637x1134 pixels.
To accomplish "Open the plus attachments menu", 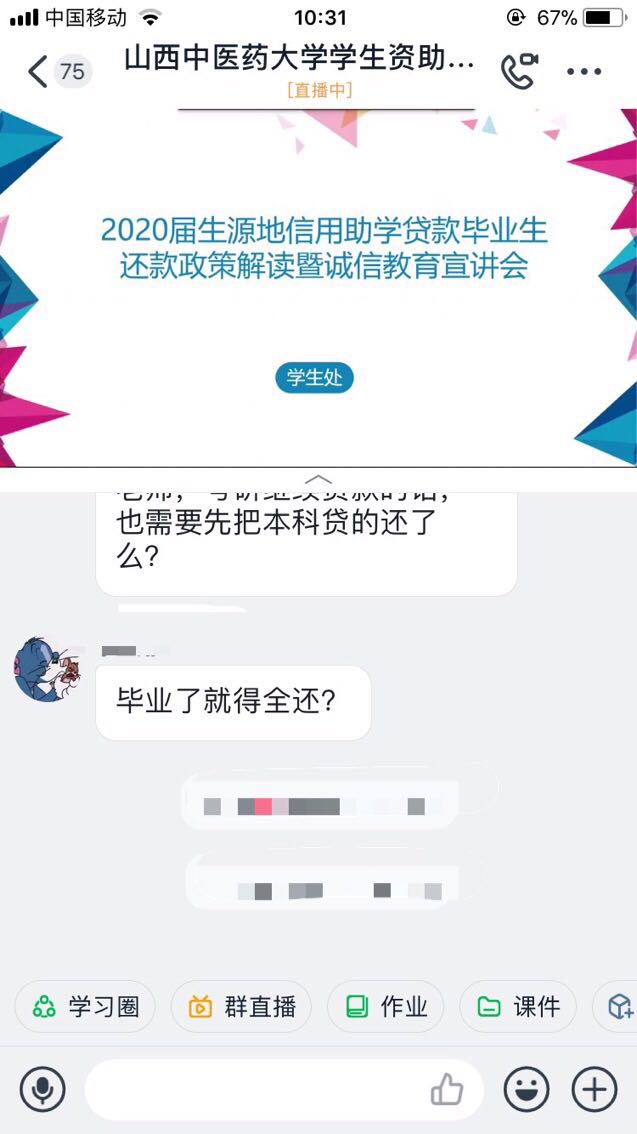I will click(594, 1089).
